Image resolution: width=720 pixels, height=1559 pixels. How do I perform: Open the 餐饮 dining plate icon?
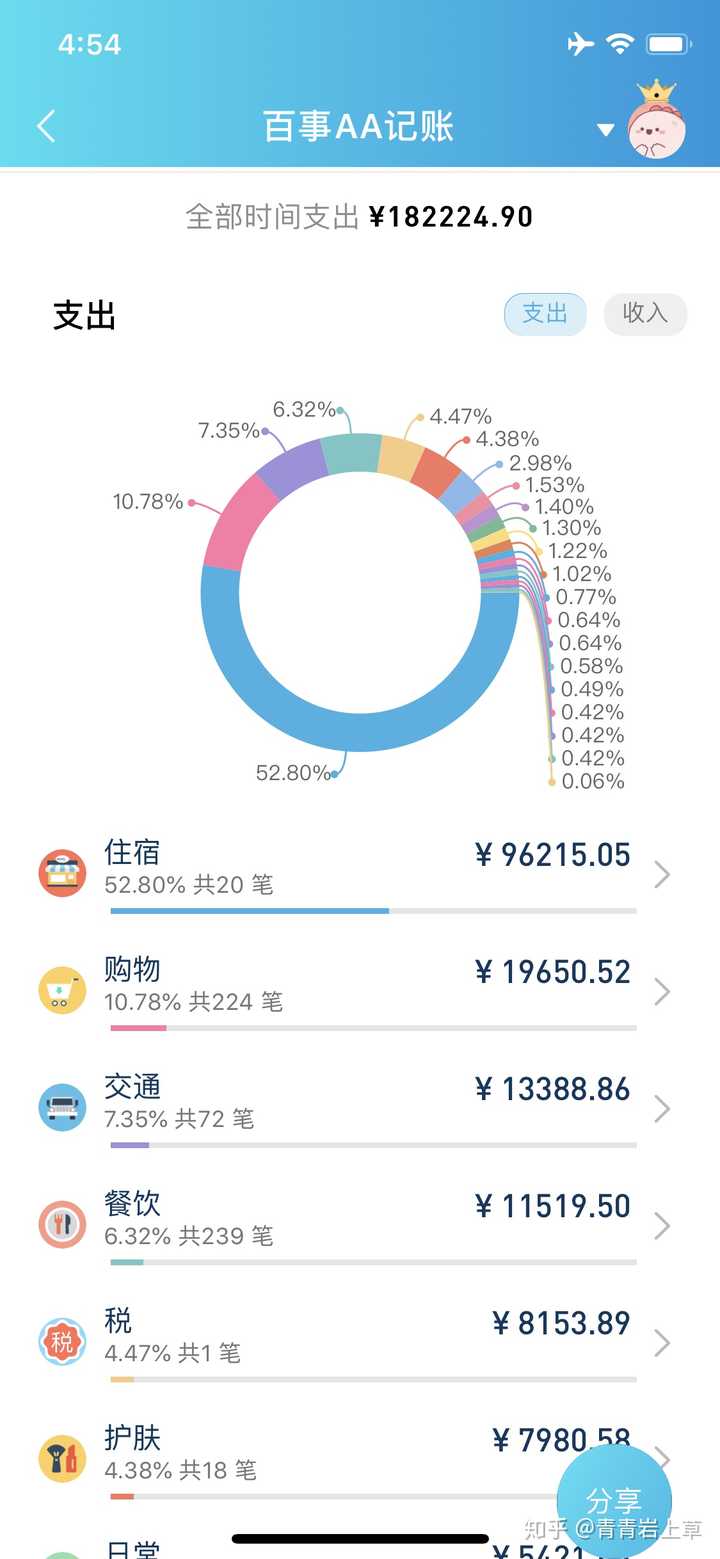tap(61, 1222)
